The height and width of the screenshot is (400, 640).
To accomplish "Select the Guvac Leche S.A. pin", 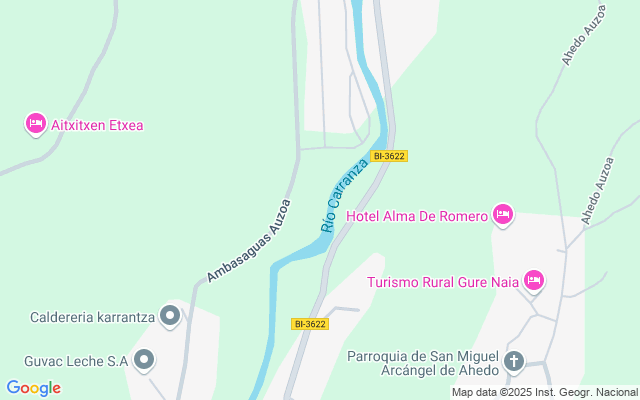I will coord(144,360).
